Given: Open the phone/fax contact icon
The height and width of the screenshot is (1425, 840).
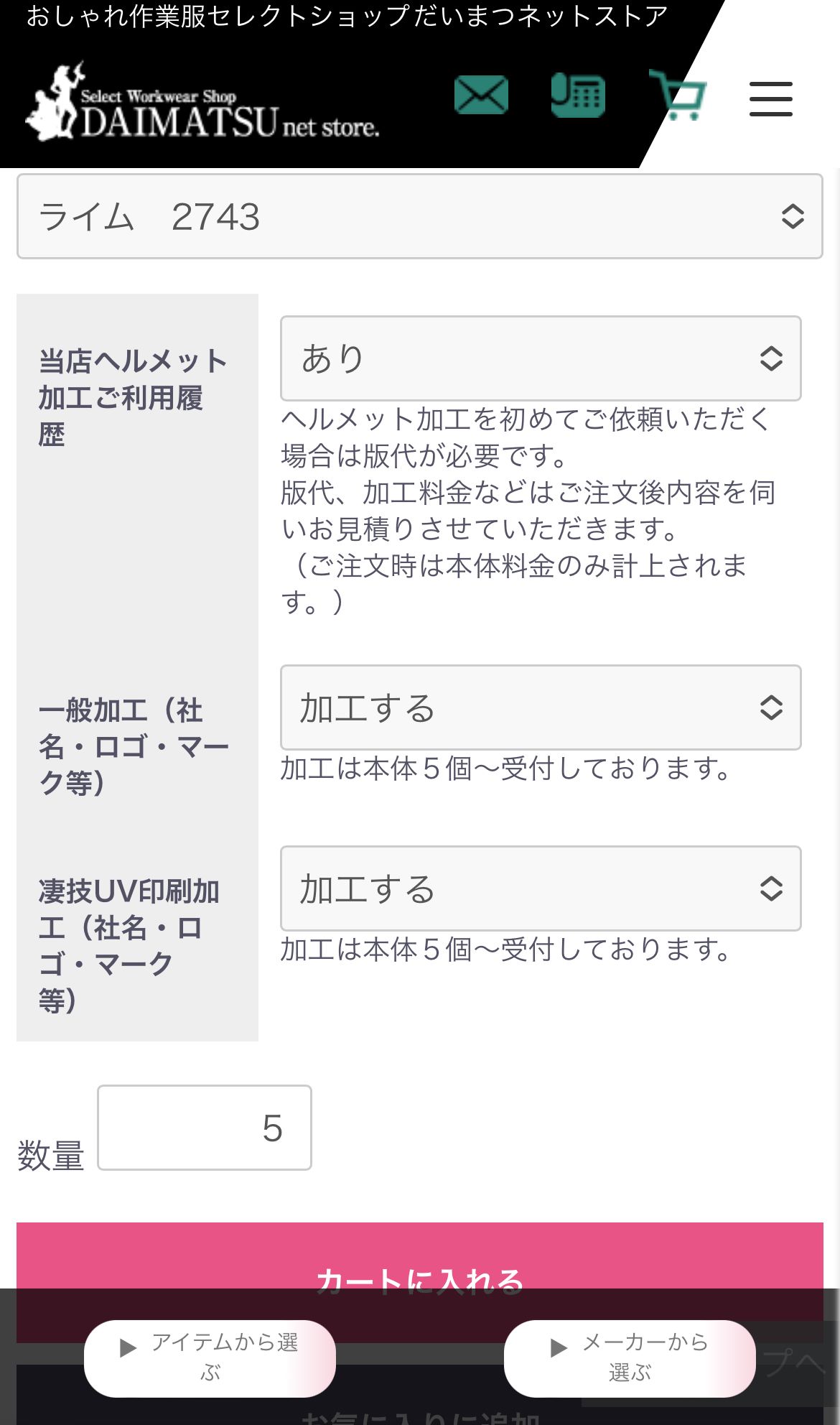Looking at the screenshot, I should point(578,96).
